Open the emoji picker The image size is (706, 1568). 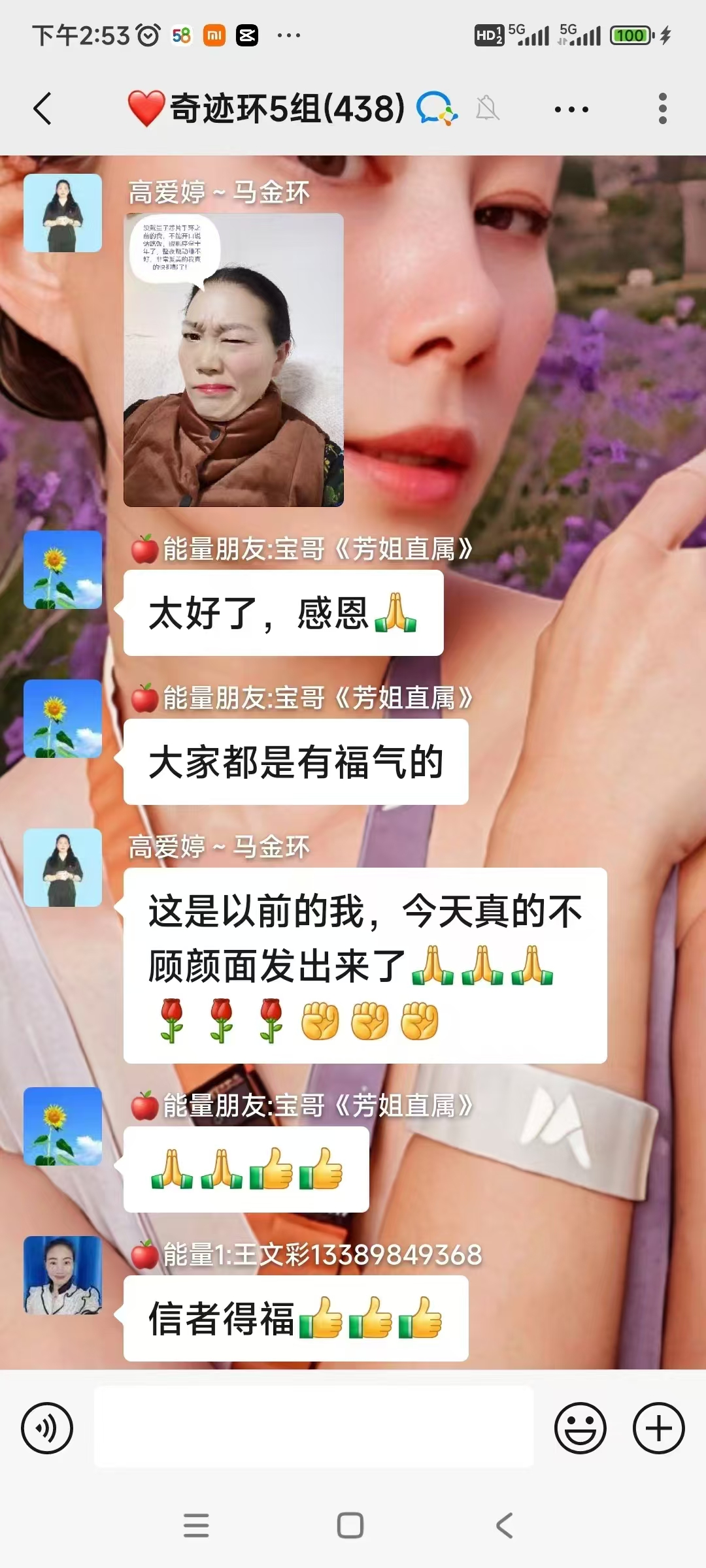pyautogui.click(x=580, y=1428)
